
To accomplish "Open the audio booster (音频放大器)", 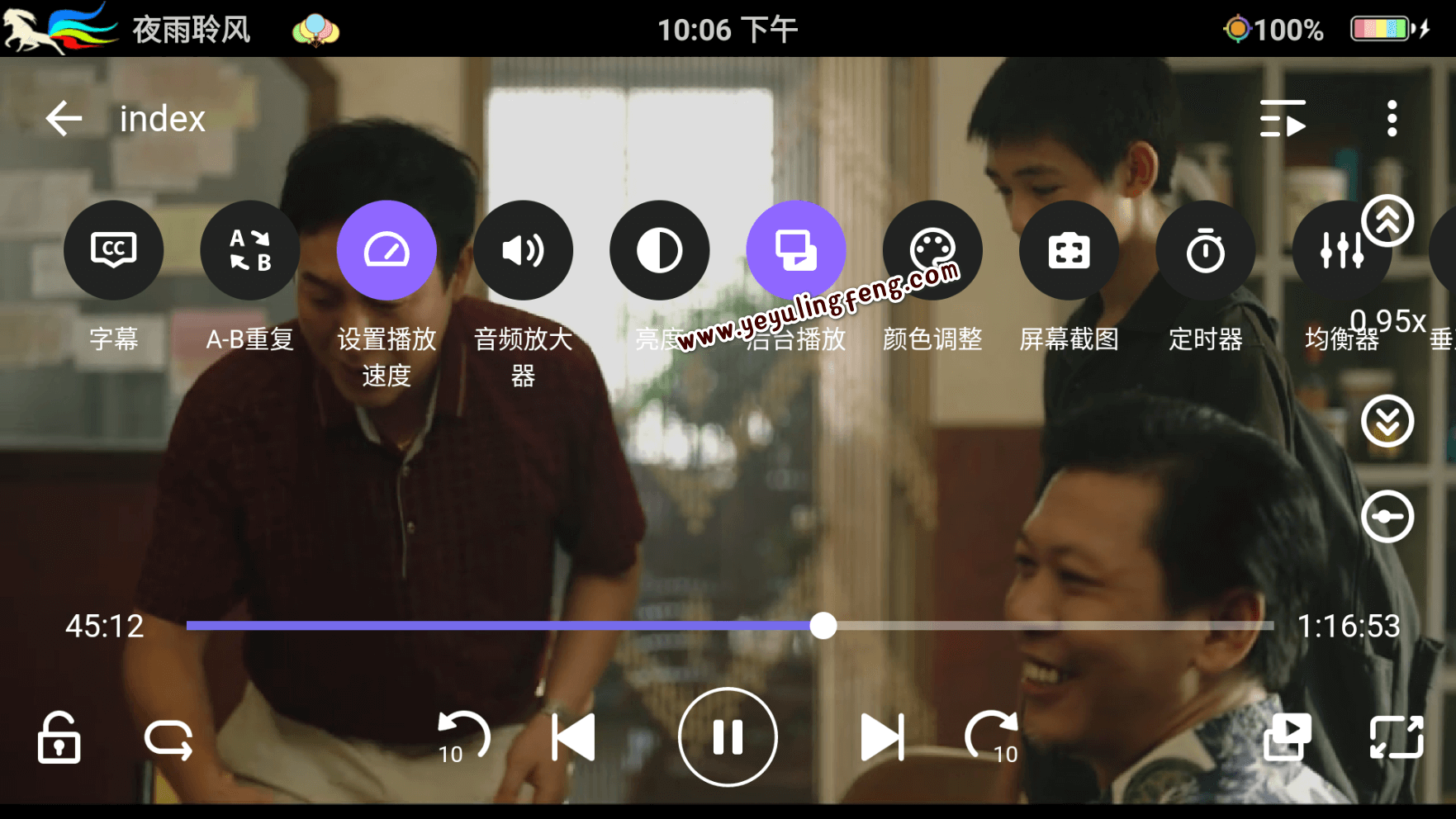I will tap(523, 250).
